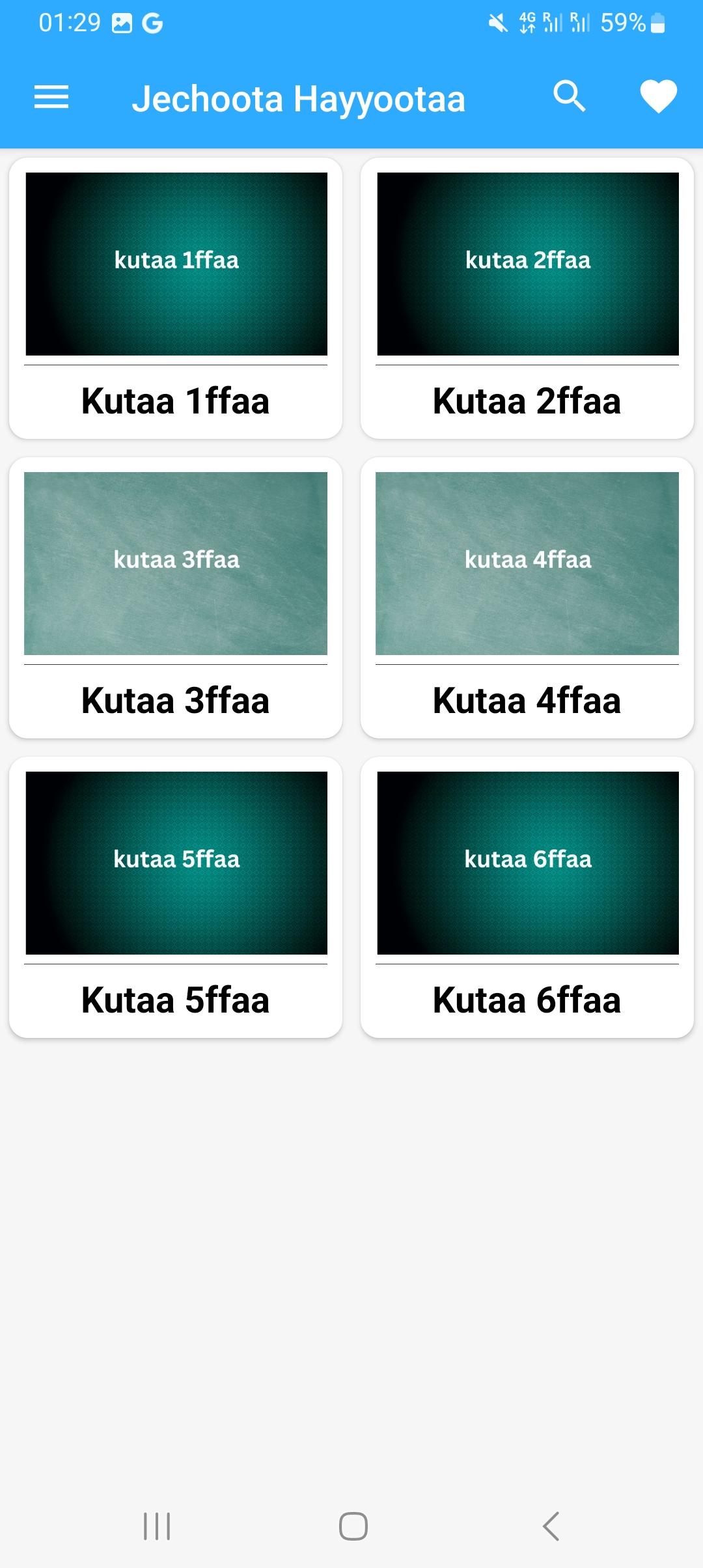Open the Kutaa 4ffaa card
703x1568 pixels.
pyautogui.click(x=527, y=598)
